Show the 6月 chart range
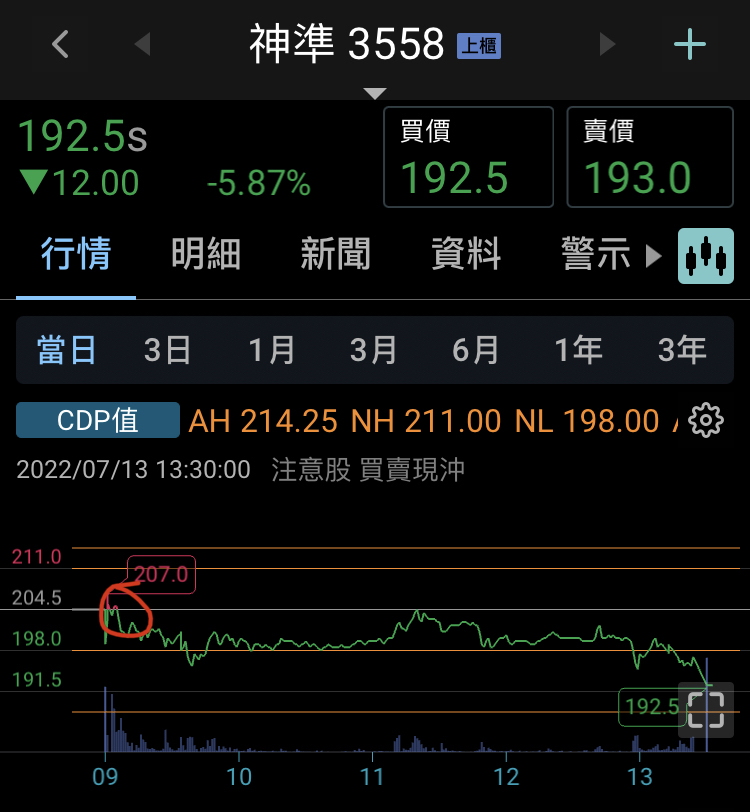 (476, 350)
